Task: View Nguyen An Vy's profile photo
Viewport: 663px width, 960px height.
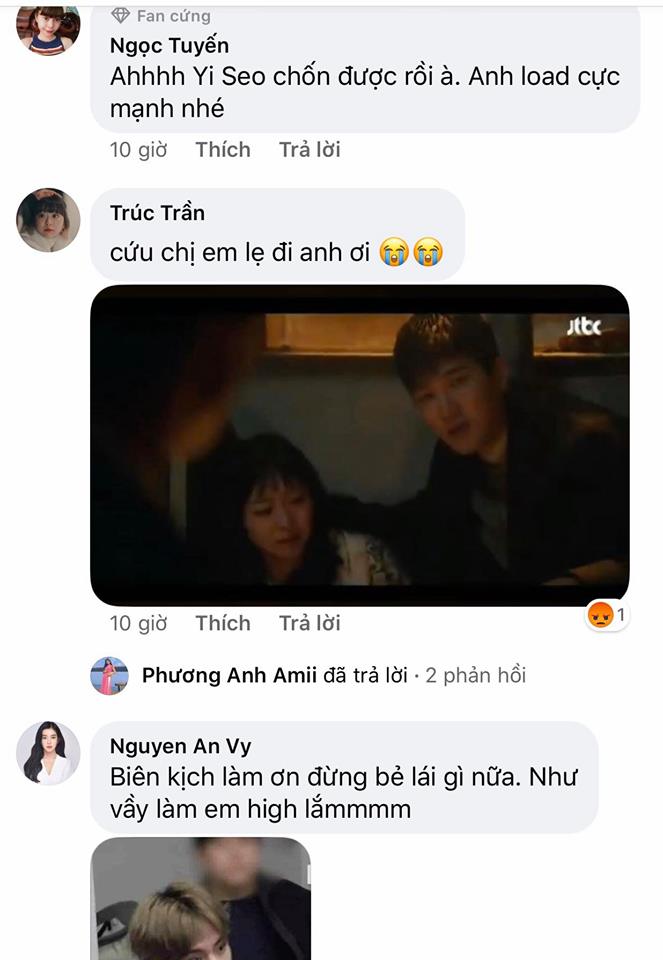Action: (x=48, y=753)
